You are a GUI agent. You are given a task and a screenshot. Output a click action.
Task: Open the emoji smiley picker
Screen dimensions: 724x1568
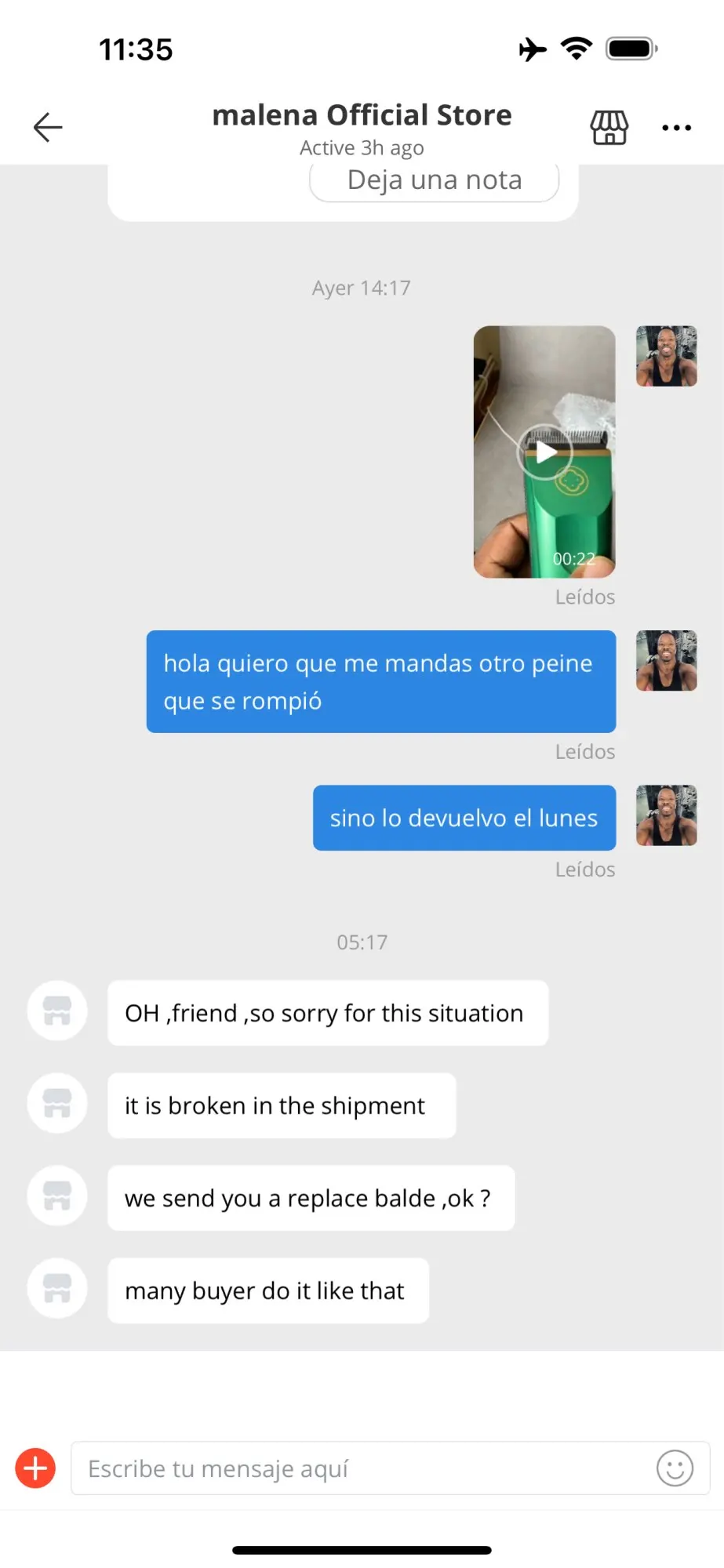point(675,1468)
